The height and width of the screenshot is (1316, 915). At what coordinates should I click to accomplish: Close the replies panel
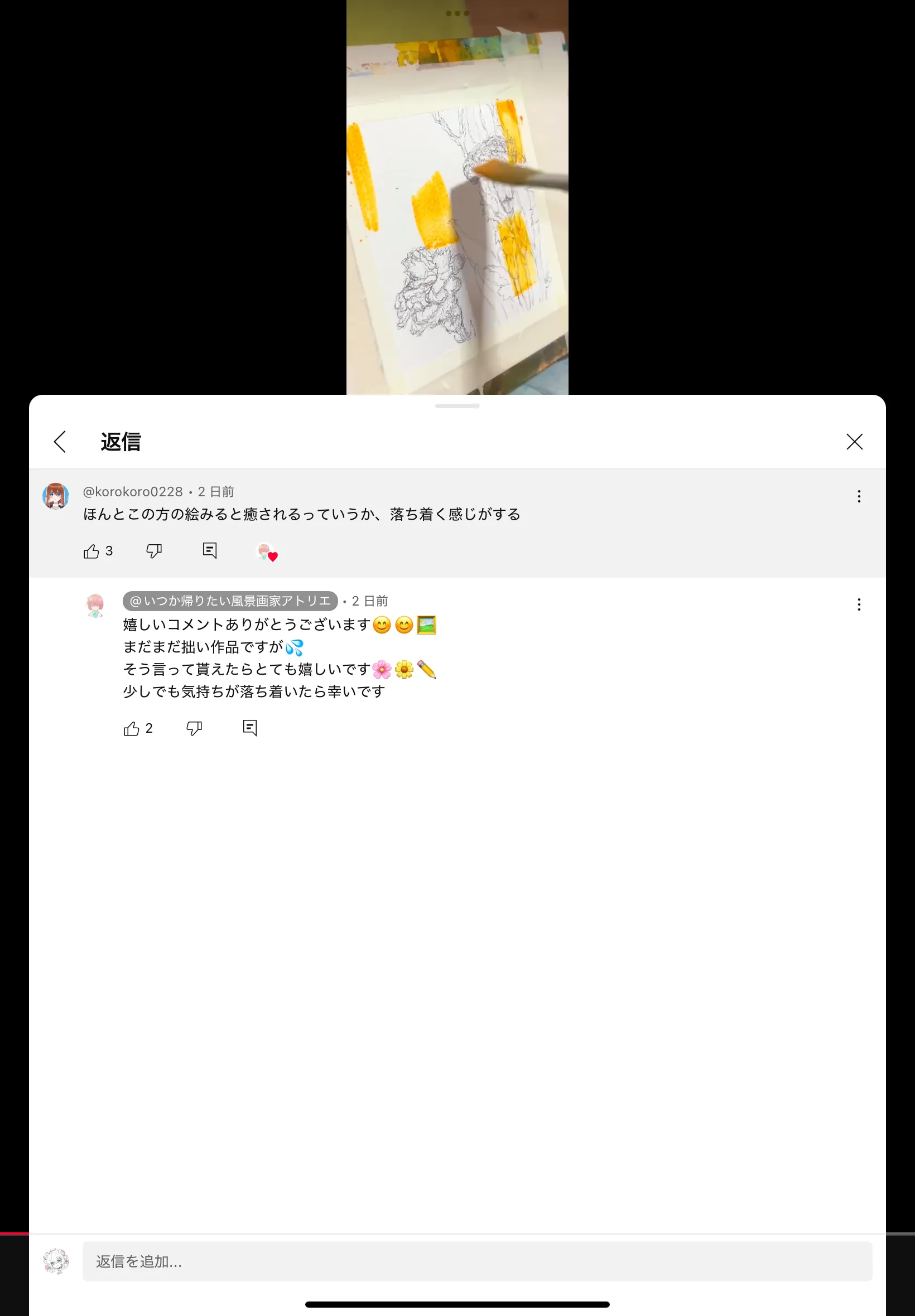click(854, 442)
